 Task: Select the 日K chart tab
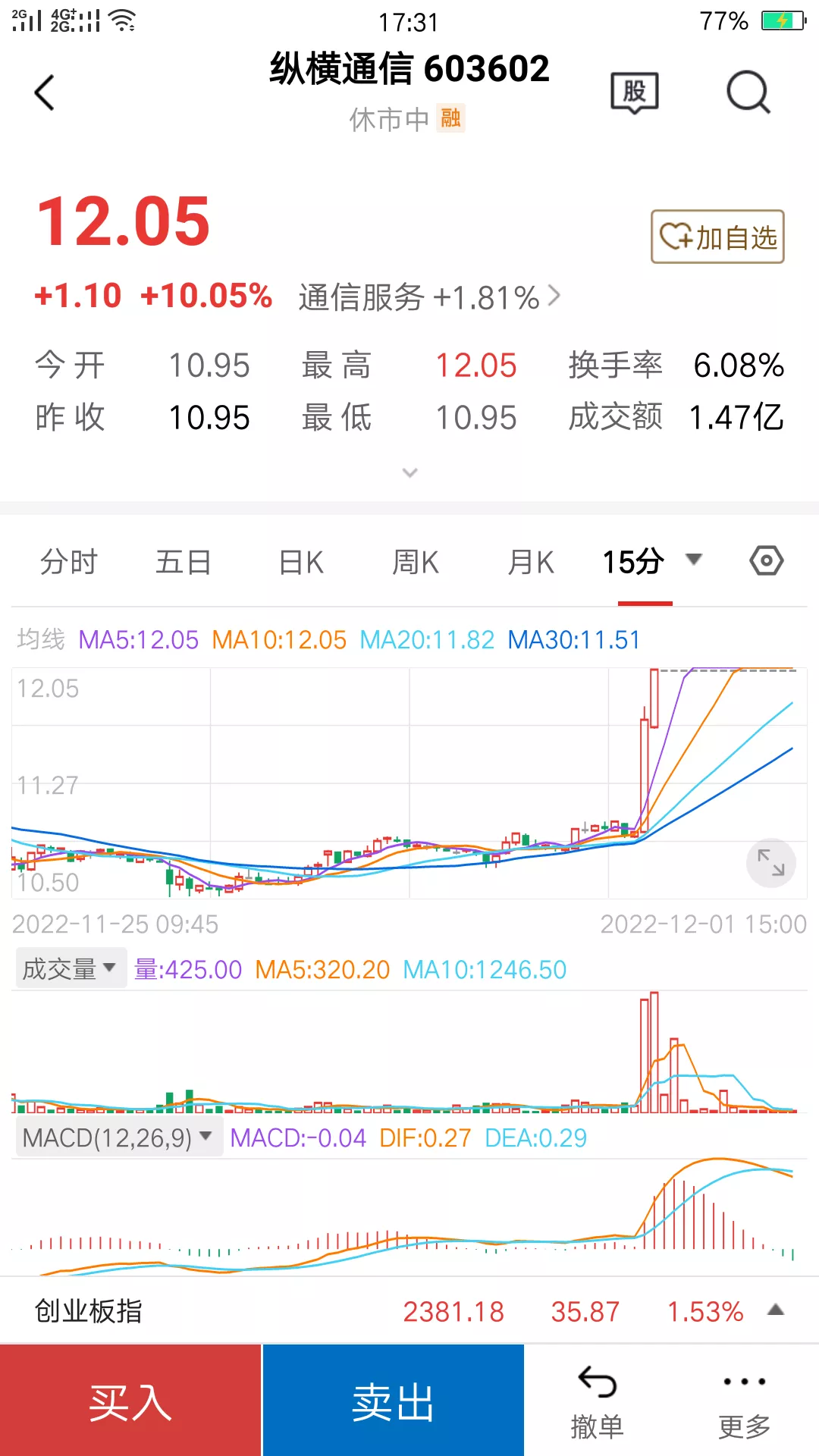point(301,563)
